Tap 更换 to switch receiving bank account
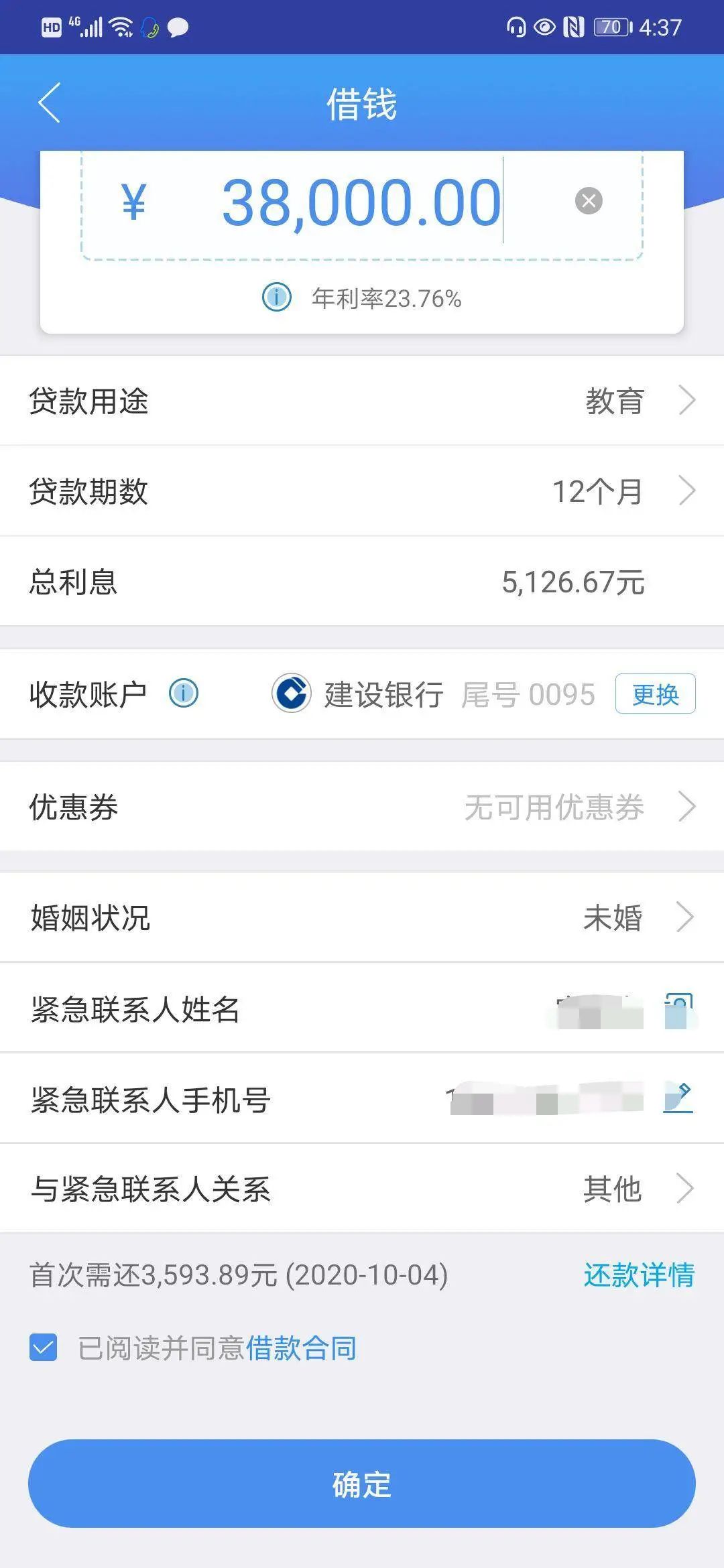724x1568 pixels. point(655,694)
